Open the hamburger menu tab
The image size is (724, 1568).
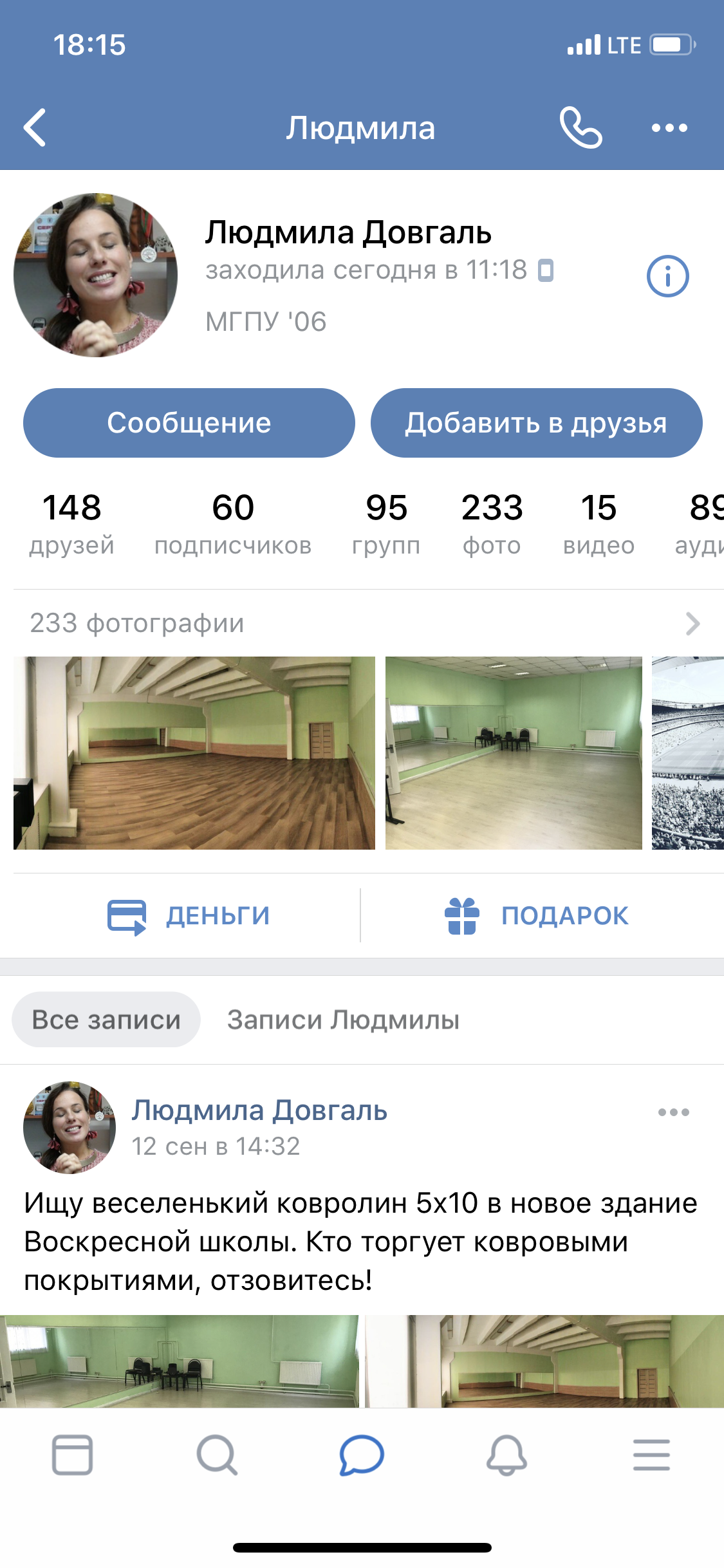[651, 1455]
